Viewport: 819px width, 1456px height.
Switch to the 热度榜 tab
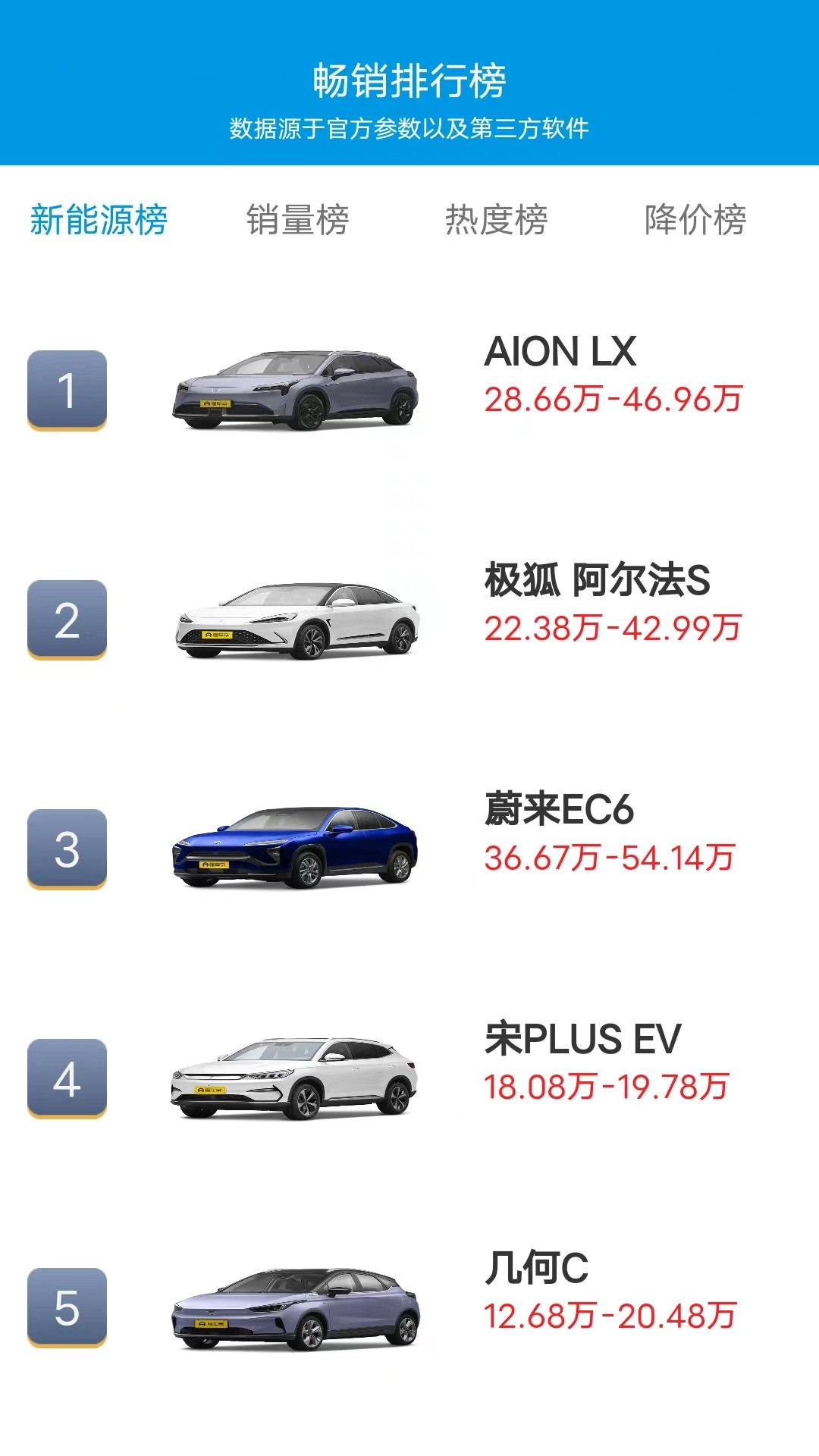pyautogui.click(x=496, y=221)
